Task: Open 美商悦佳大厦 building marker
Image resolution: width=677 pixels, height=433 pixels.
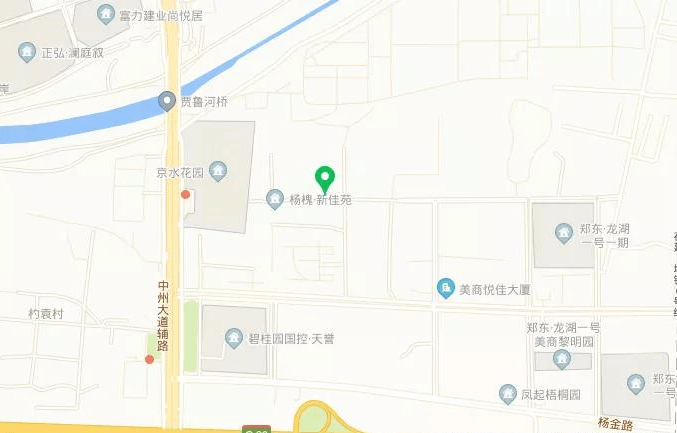Action: 446,290
